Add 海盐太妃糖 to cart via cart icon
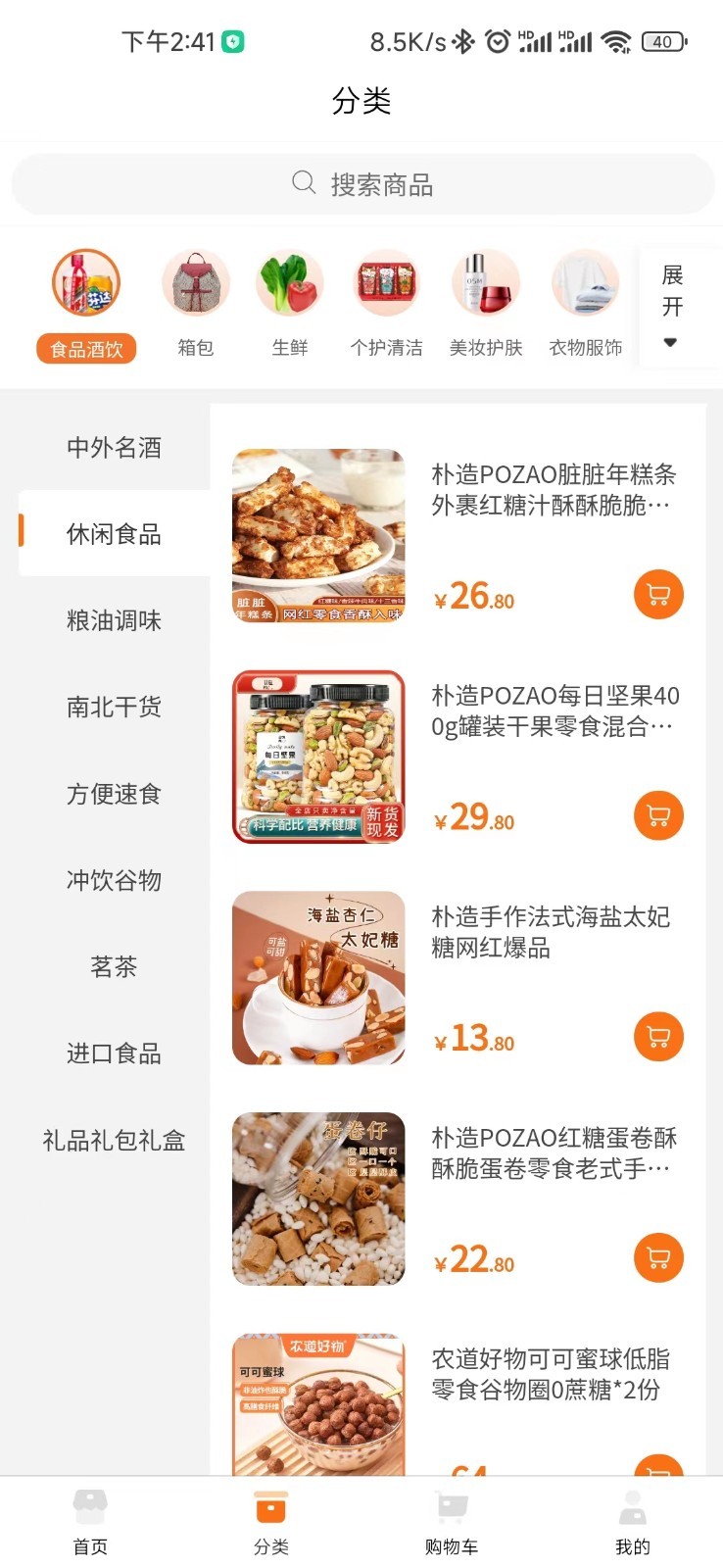The image size is (723, 1568). (657, 1036)
